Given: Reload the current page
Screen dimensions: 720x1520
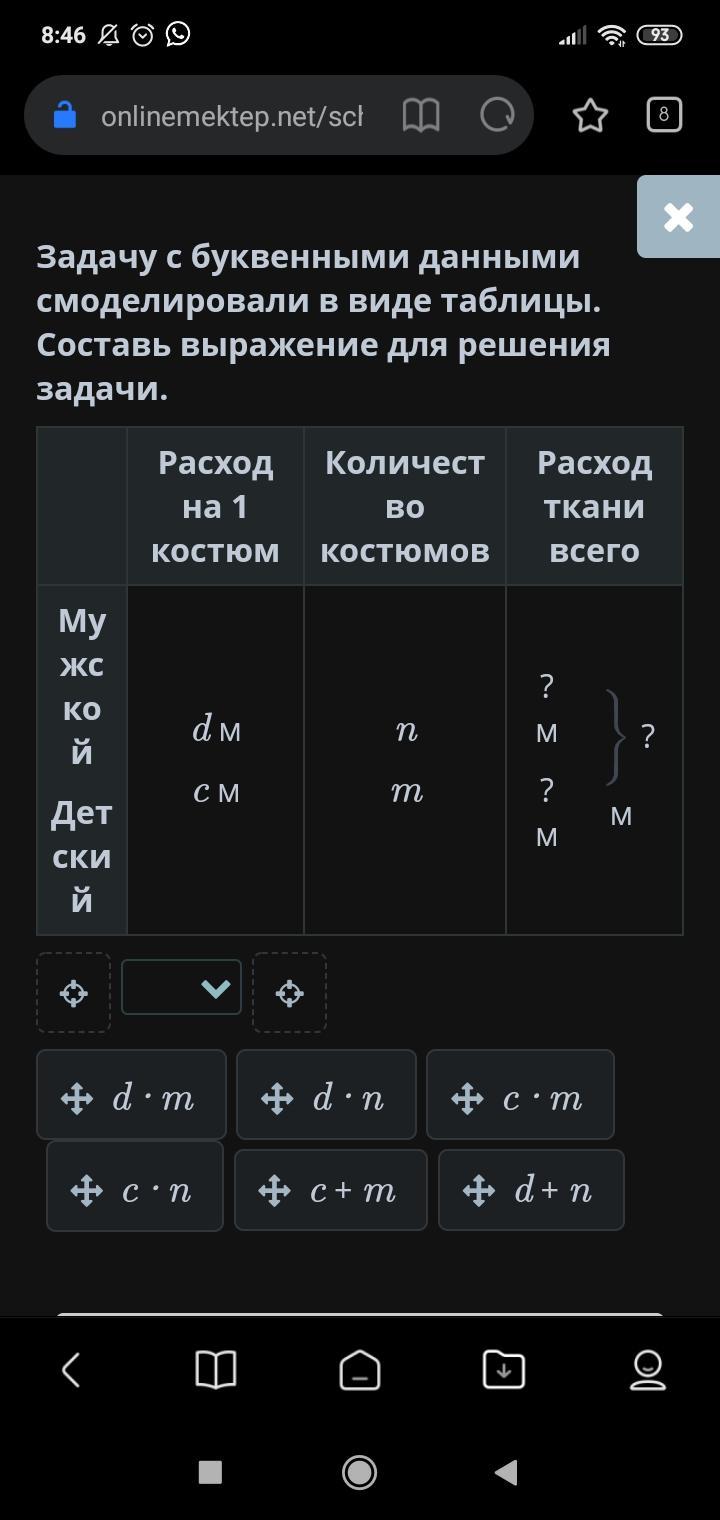Looking at the screenshot, I should [x=497, y=116].
